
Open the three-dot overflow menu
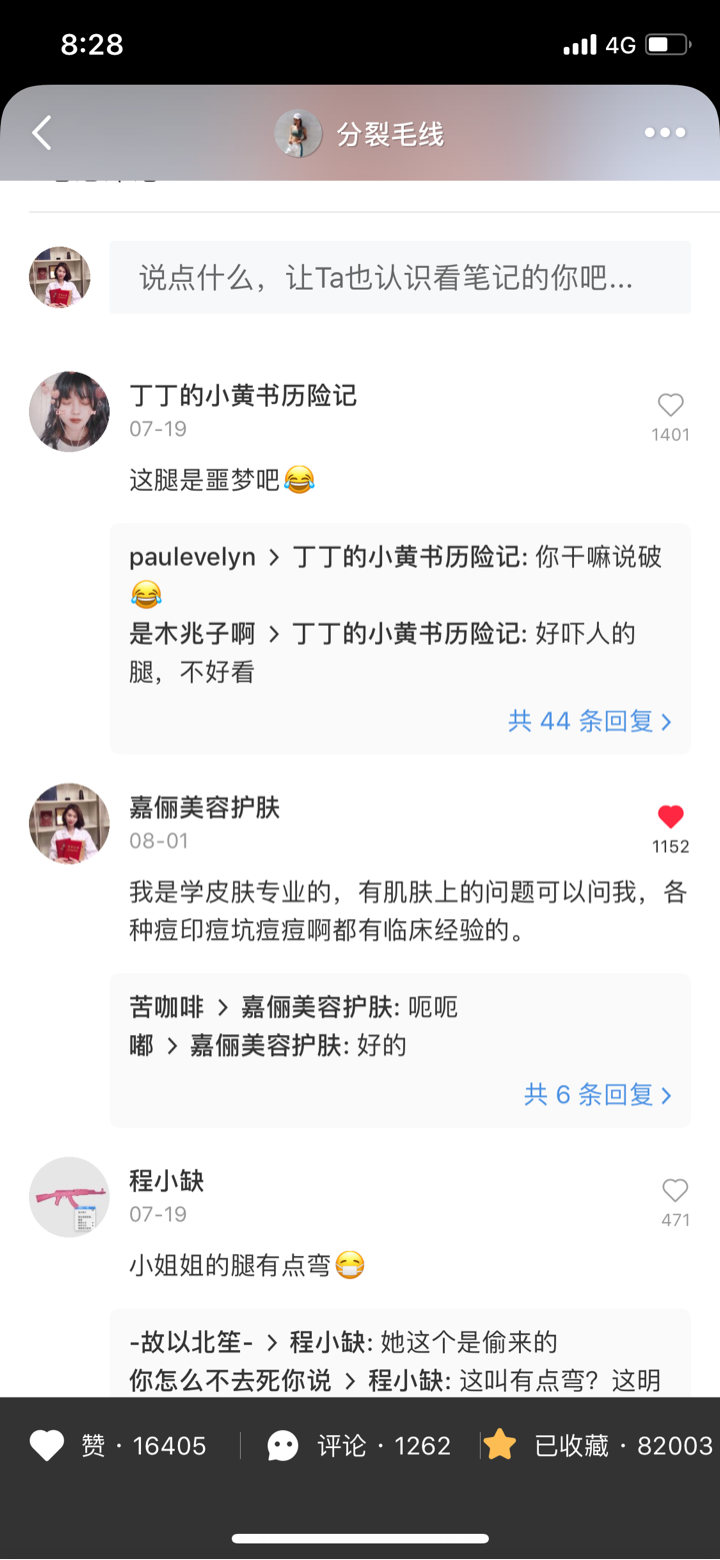[664, 133]
